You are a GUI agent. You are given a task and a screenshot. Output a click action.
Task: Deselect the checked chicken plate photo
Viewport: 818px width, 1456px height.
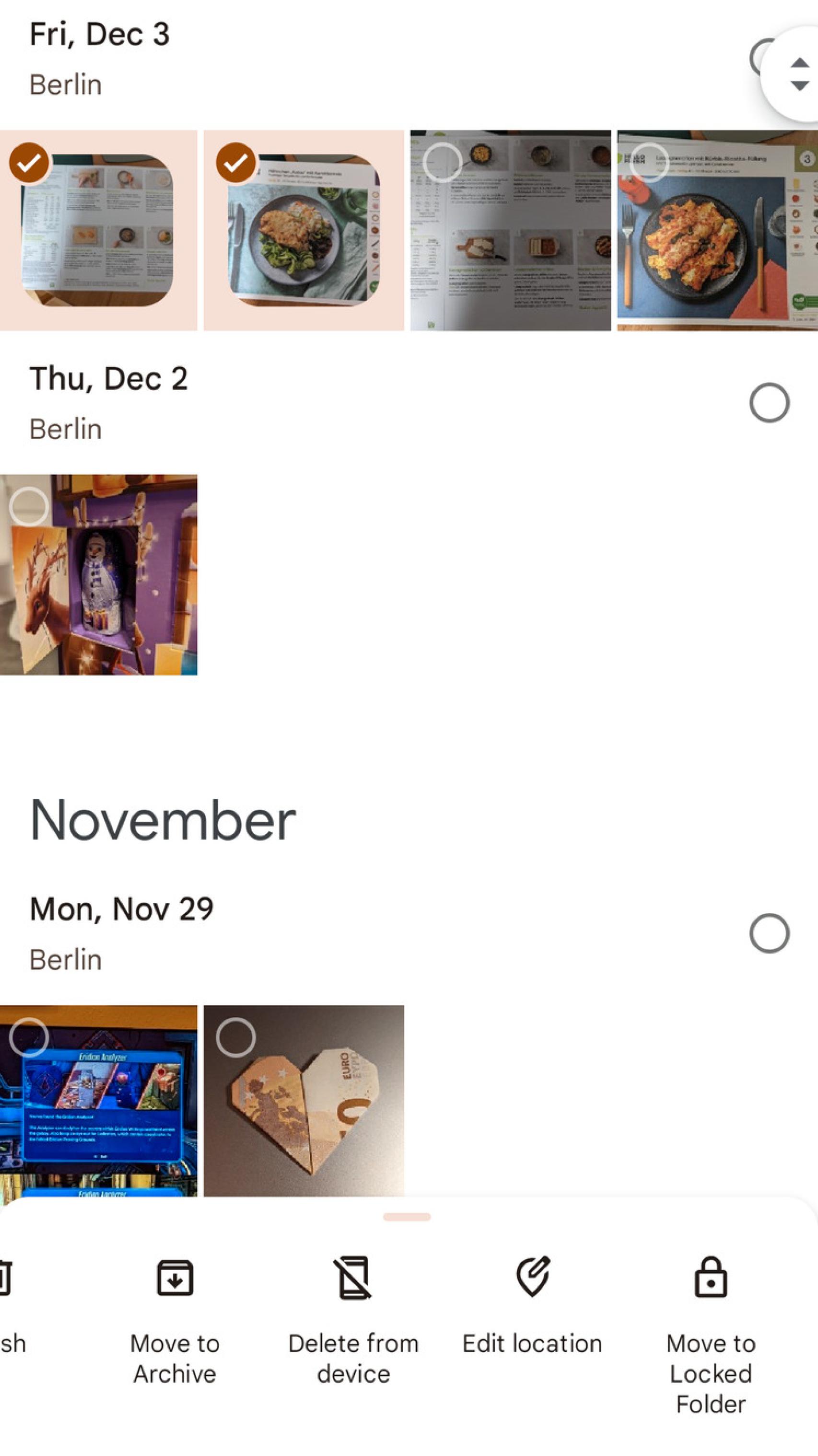(236, 163)
